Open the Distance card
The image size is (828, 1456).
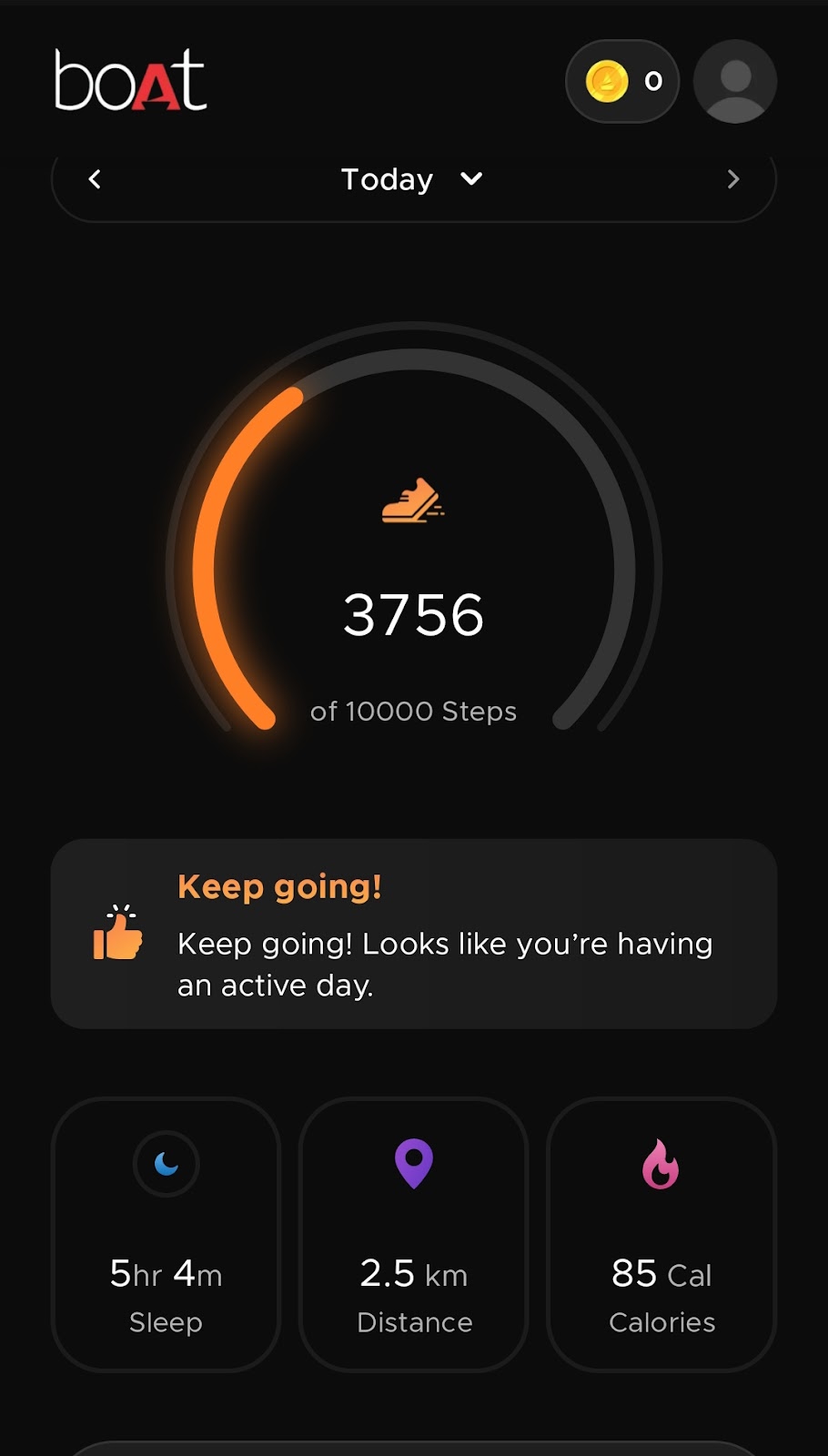click(x=414, y=1234)
